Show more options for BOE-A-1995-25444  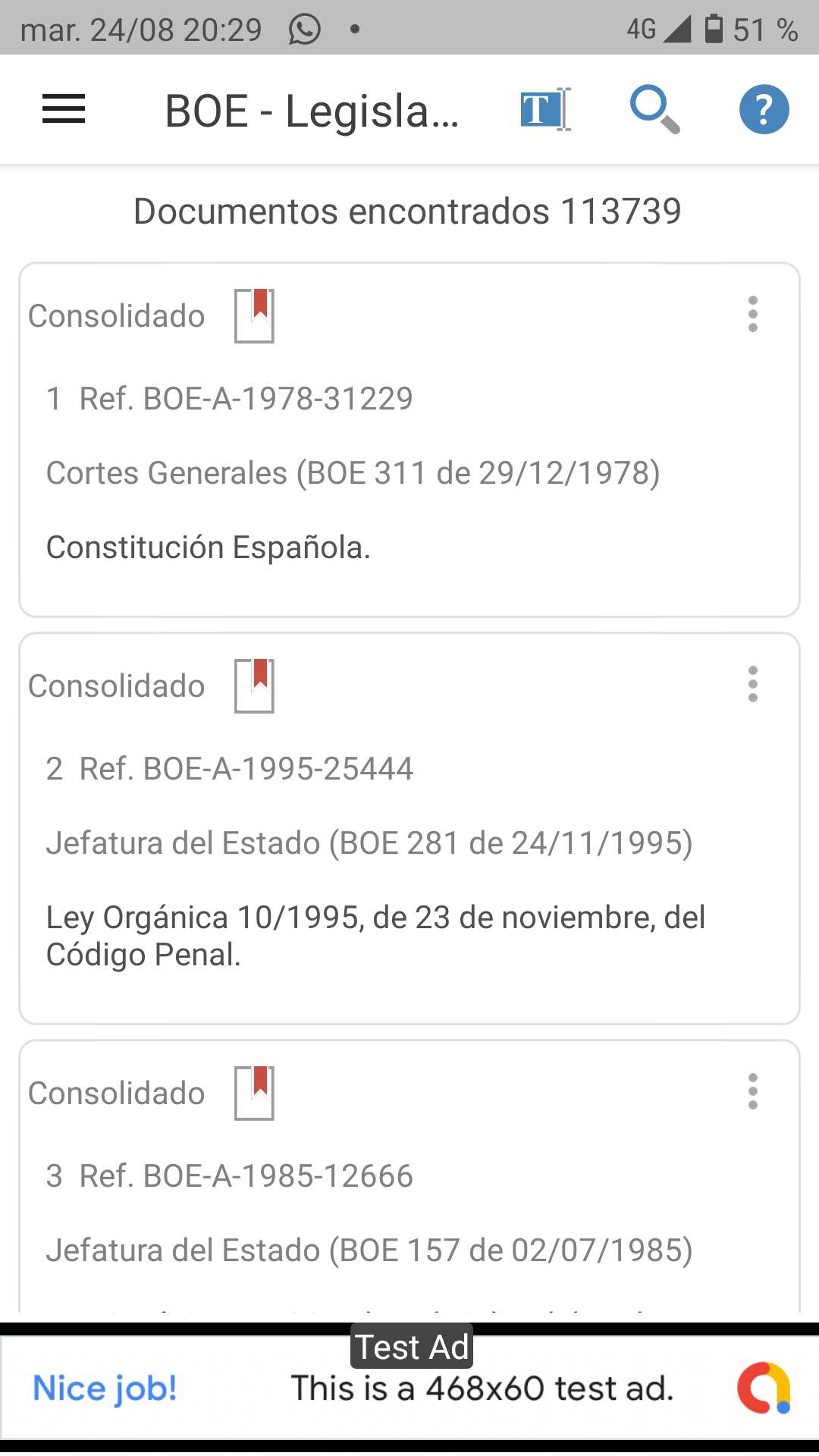point(752,685)
